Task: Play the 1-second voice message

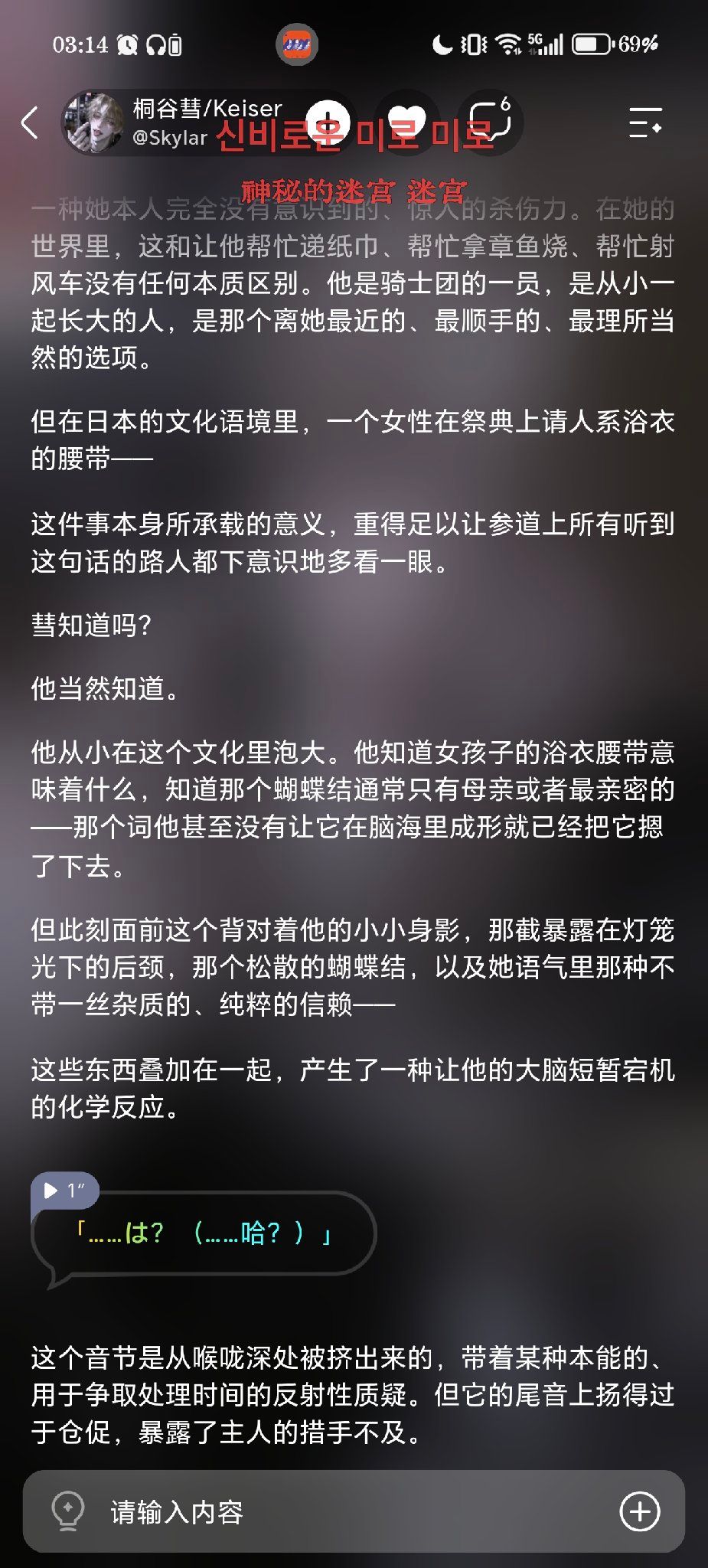Action: [x=64, y=1190]
